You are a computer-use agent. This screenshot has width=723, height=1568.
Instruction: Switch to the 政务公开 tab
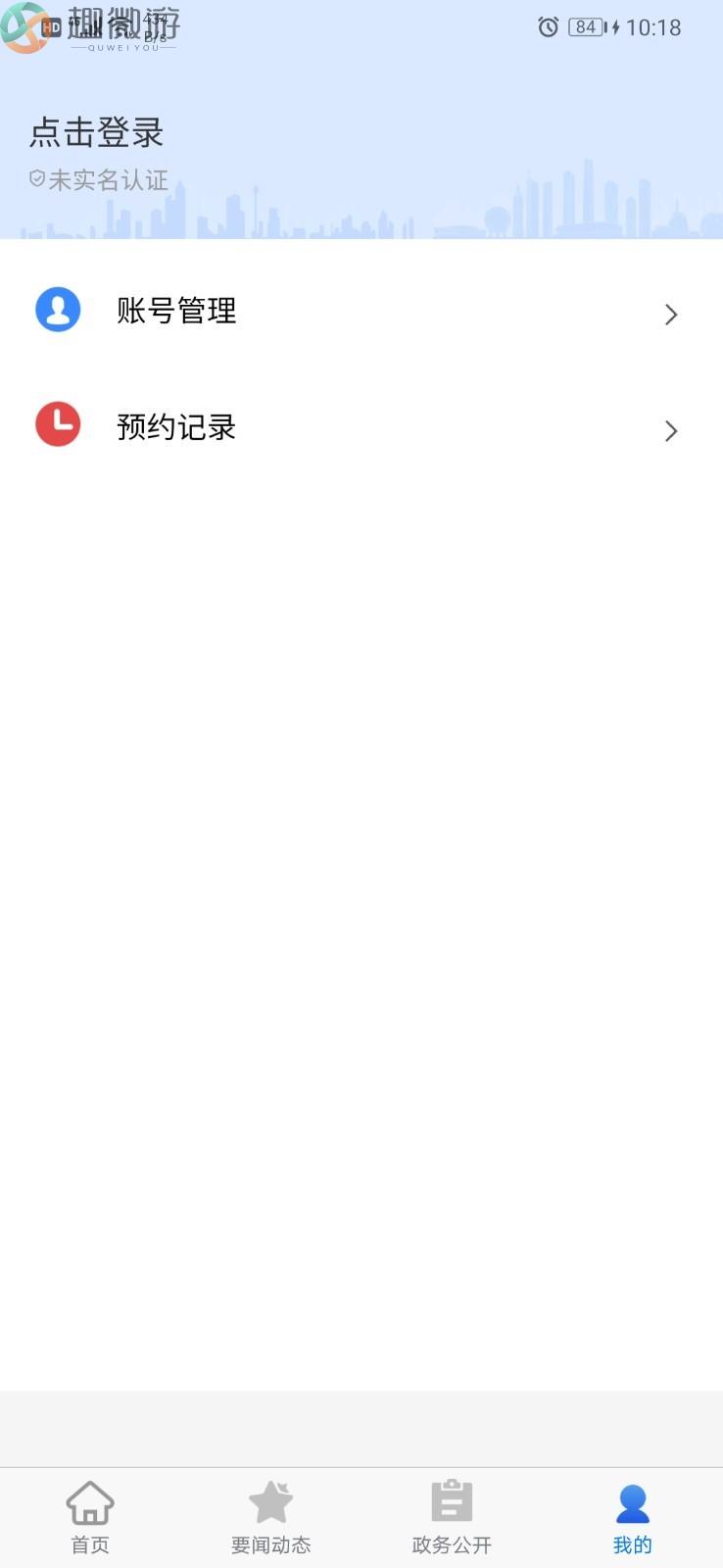click(x=452, y=1518)
